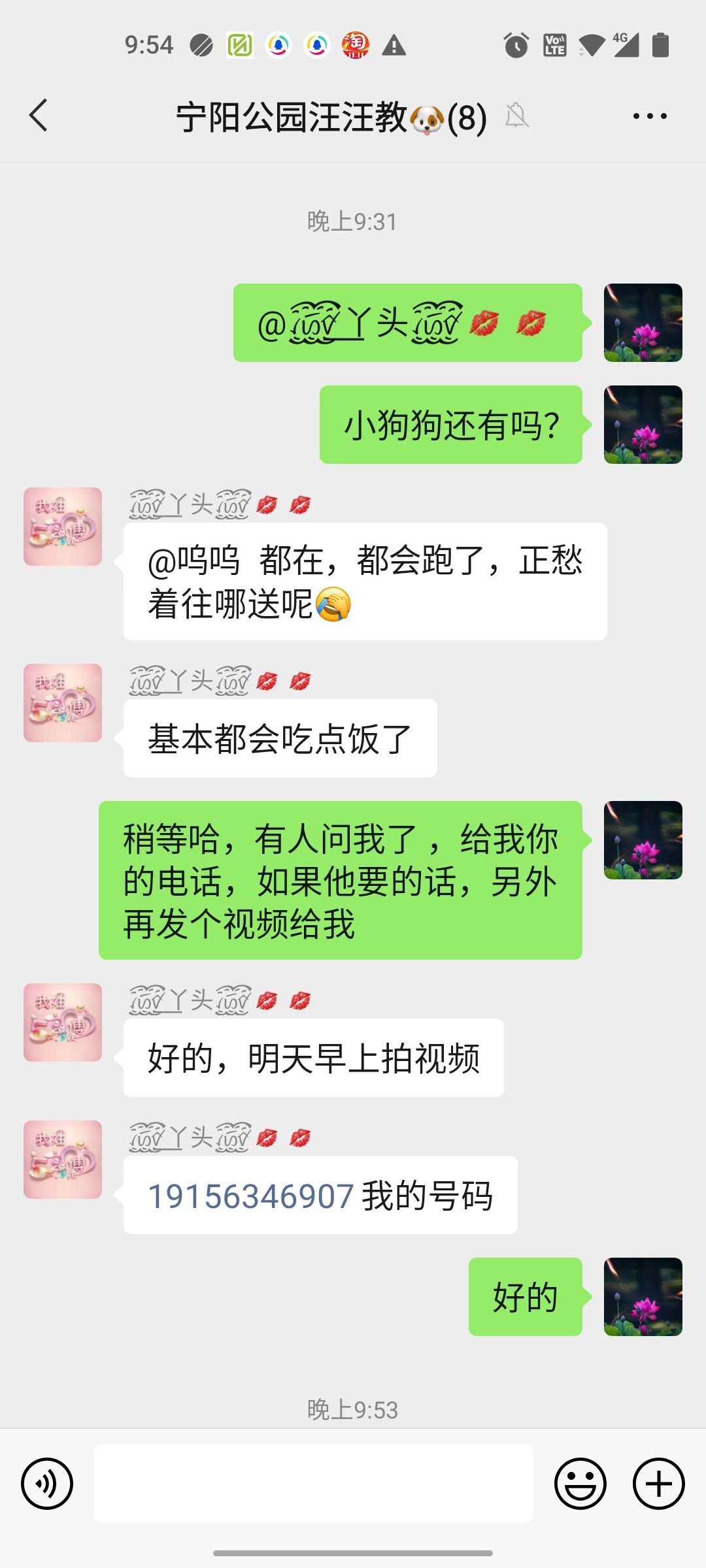This screenshot has width=706, height=1568.
Task: Focus the message text field
Action: coord(314,1484)
